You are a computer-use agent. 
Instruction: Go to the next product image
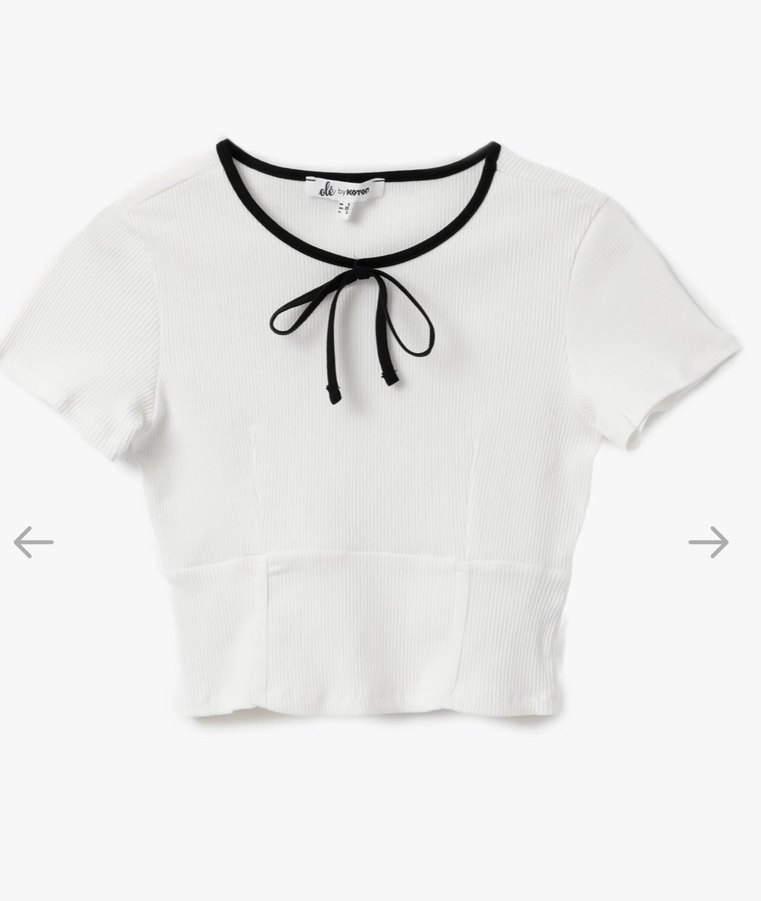pos(708,542)
